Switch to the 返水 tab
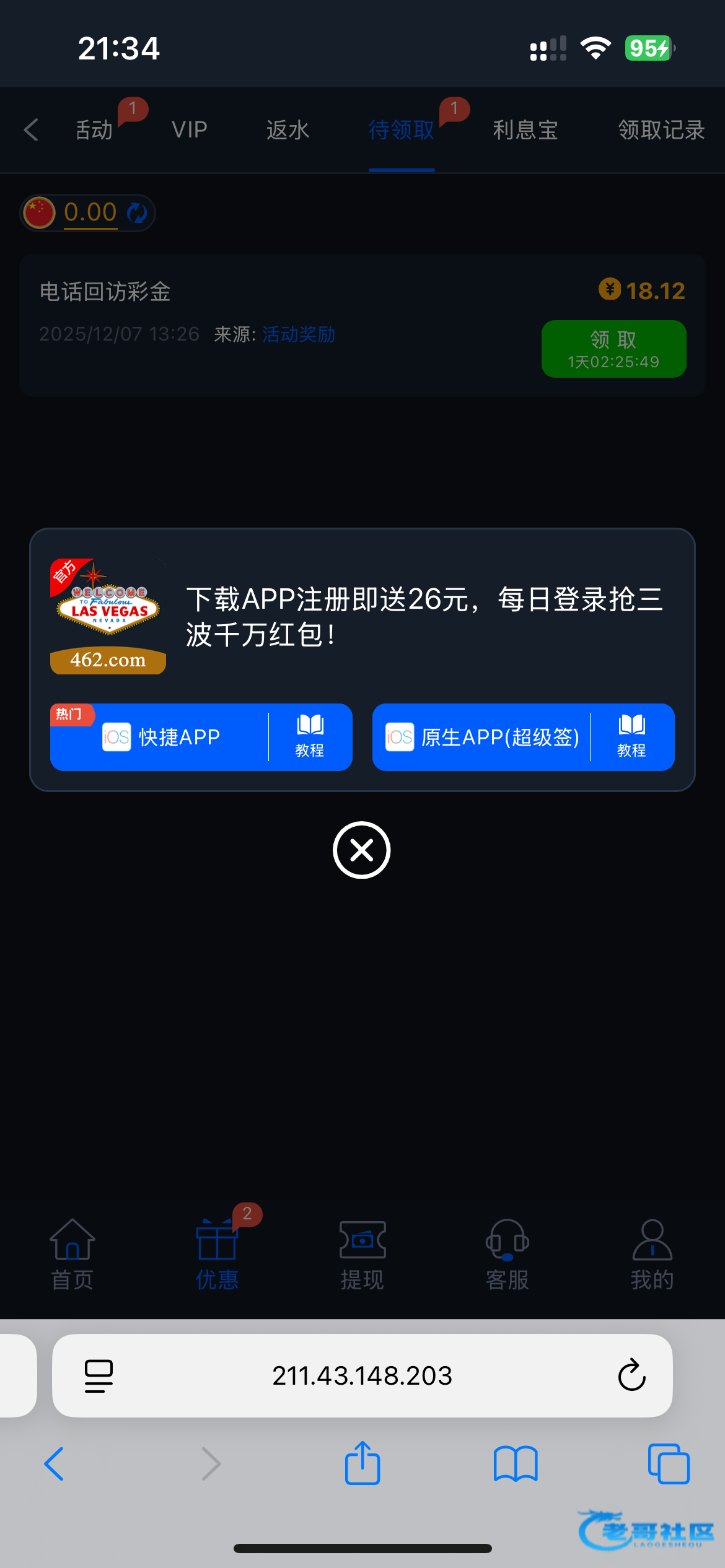 tap(288, 130)
